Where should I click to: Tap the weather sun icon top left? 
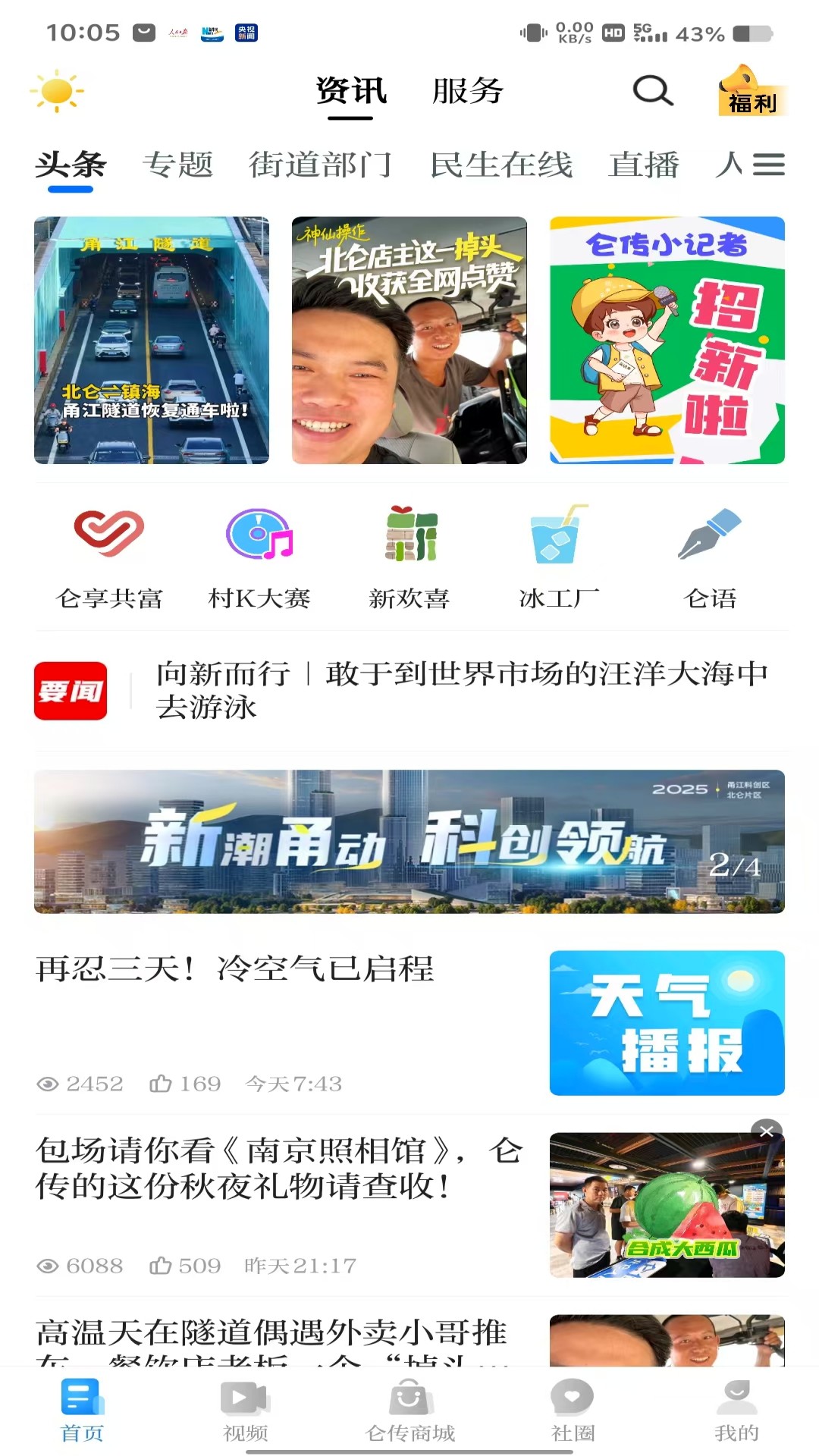coord(55,91)
